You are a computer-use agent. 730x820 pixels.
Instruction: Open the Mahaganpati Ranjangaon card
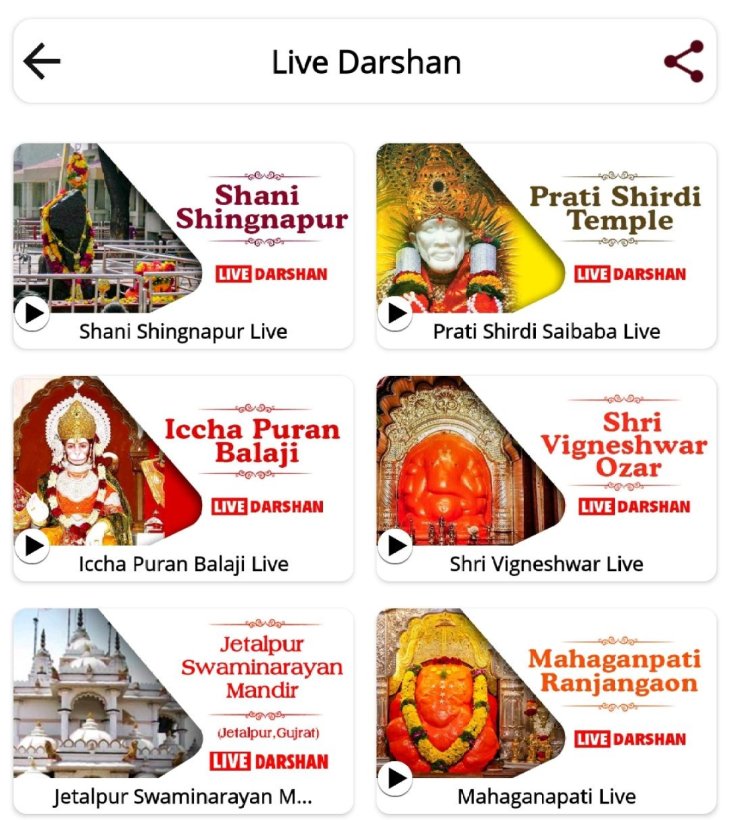[x=545, y=700]
